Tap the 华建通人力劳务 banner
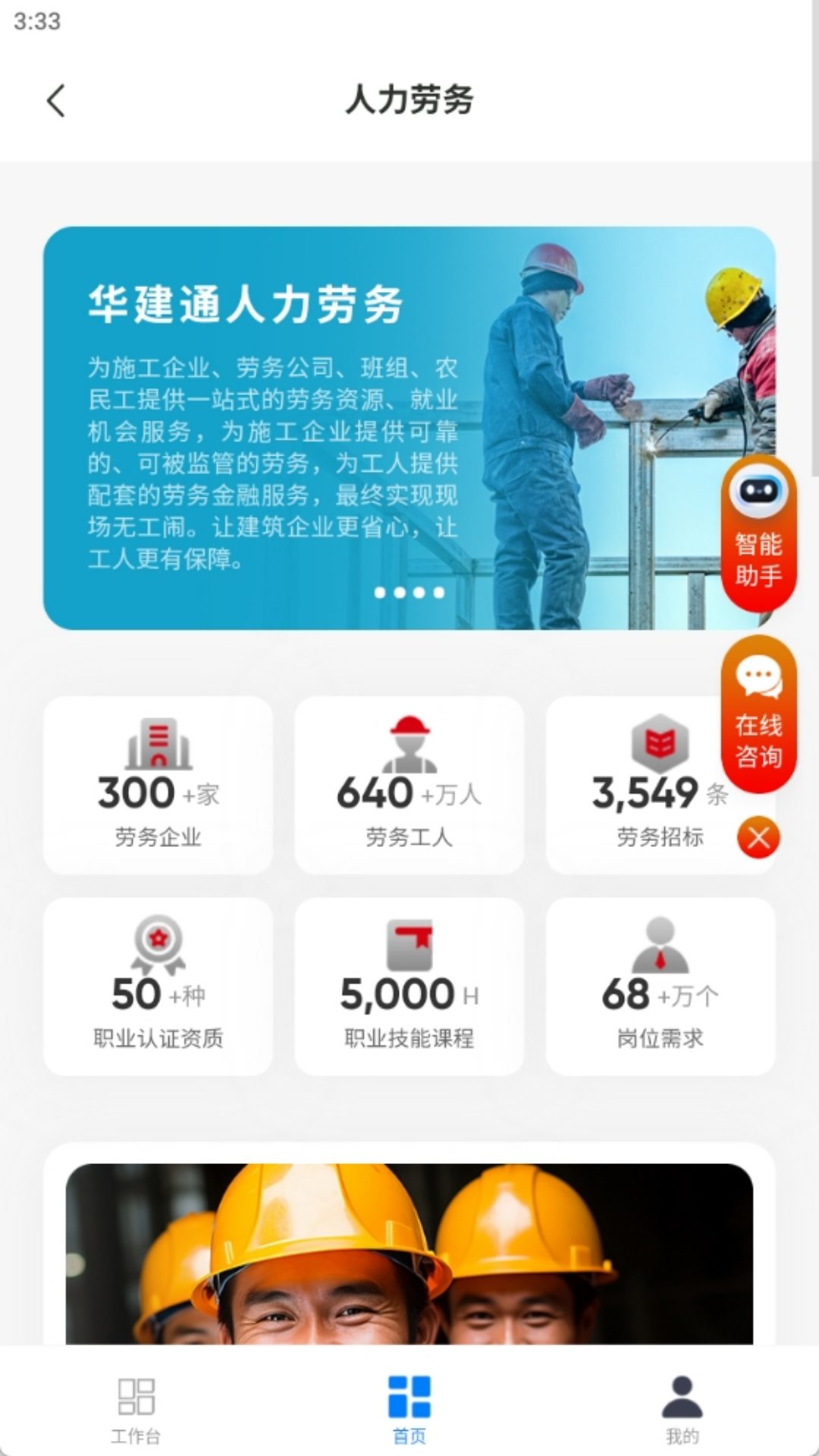Image resolution: width=819 pixels, height=1456 pixels. tap(303, 425)
